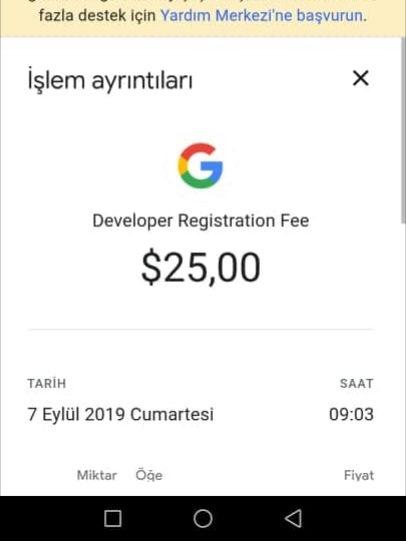This screenshot has height=541, width=406.
Task: Close the İşlem ayrıntıları panel
Action: click(361, 78)
